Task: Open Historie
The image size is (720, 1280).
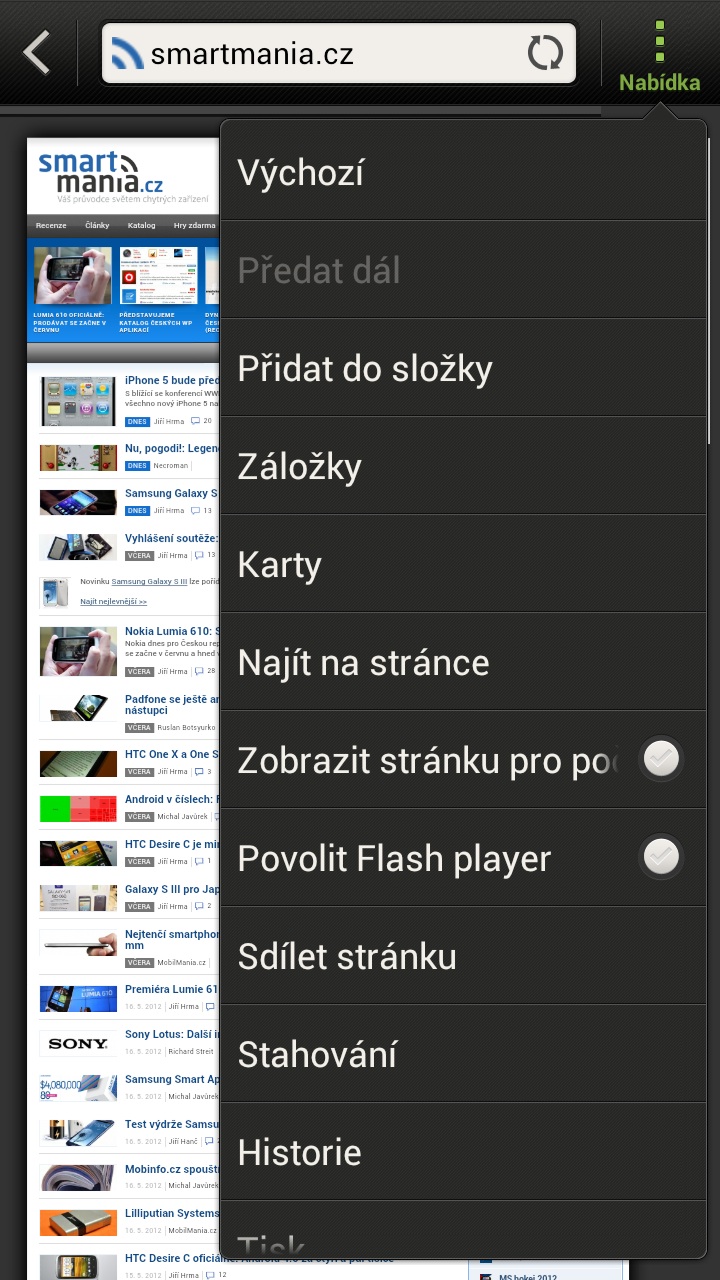Action: (x=463, y=1152)
